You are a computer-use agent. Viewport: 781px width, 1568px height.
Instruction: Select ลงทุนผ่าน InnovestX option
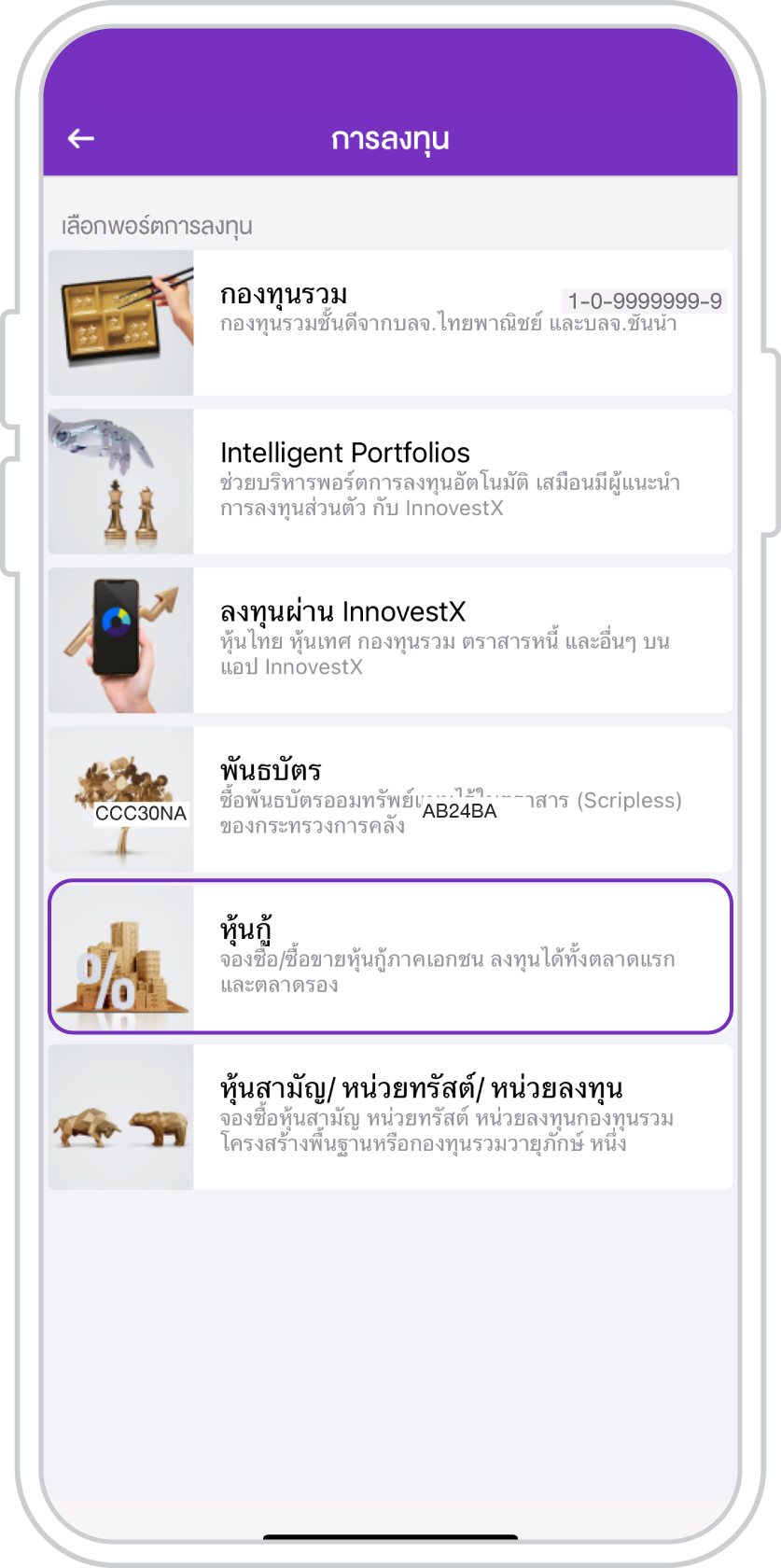pos(390,640)
